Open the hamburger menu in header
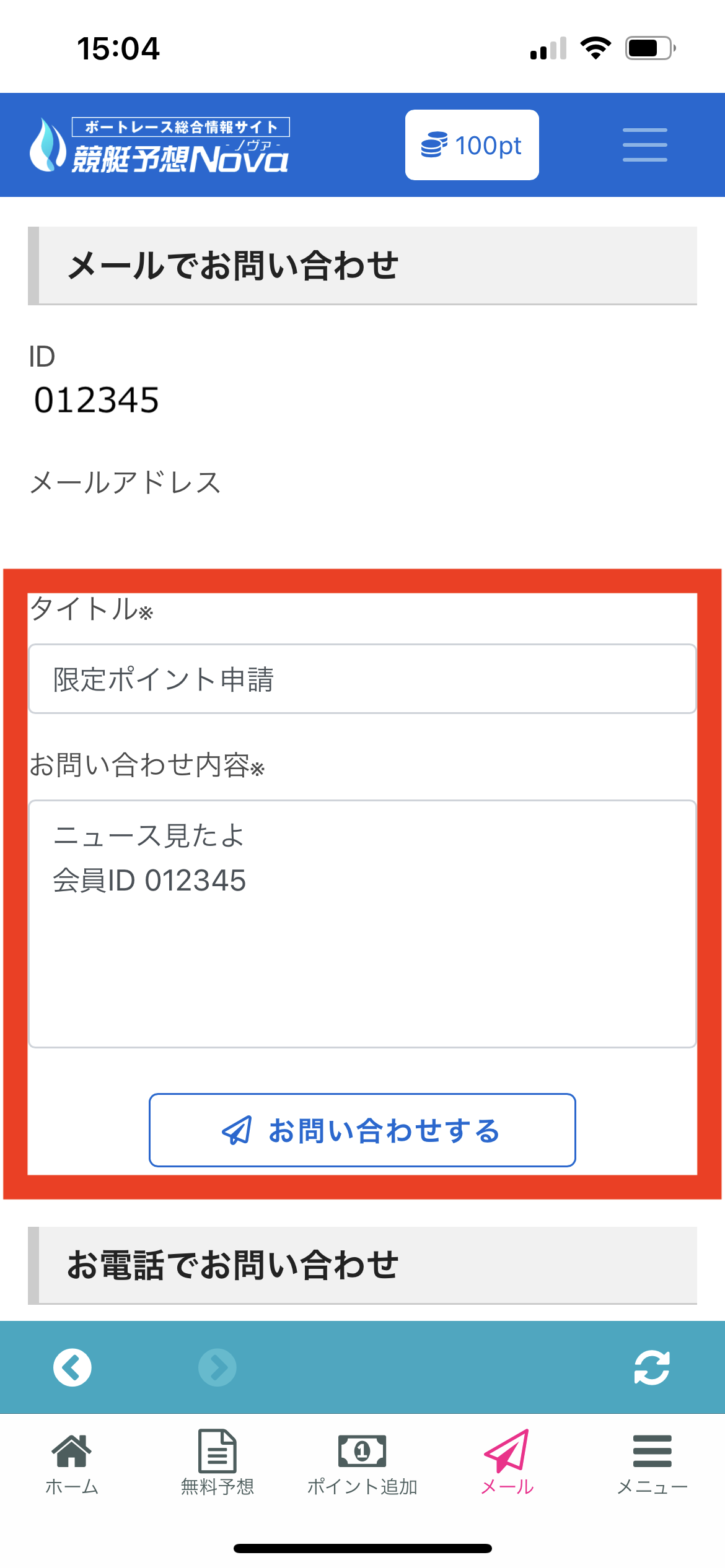This screenshot has width=725, height=1568. pyautogui.click(x=644, y=145)
